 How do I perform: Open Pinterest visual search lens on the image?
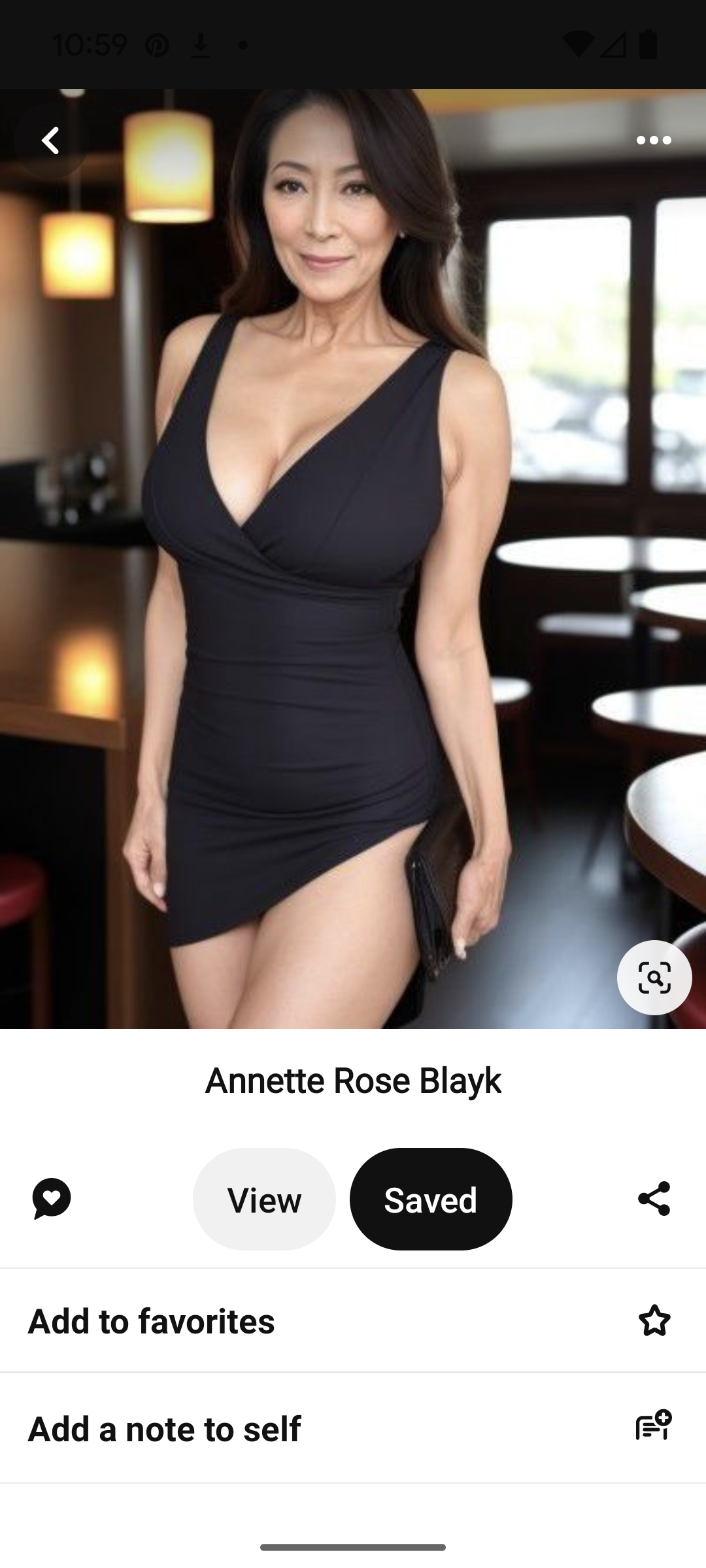pyautogui.click(x=654, y=977)
